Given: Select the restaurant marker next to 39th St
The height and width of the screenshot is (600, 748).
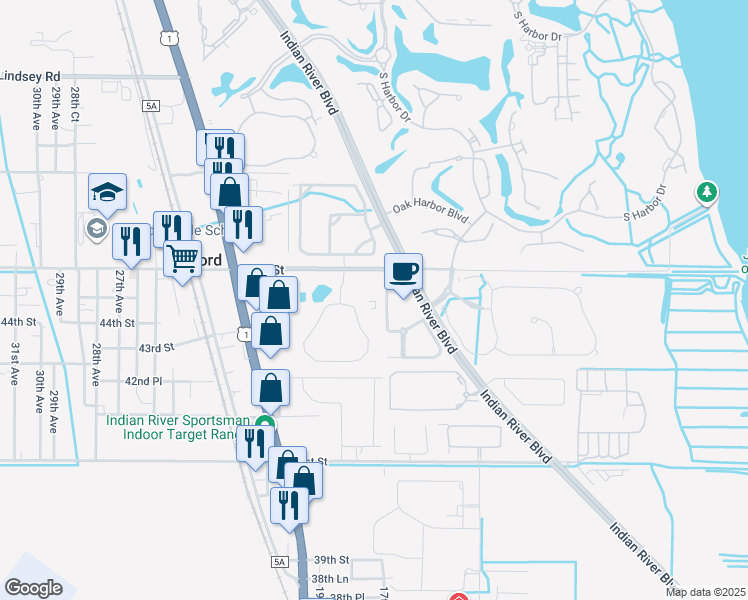Looking at the screenshot, I should (x=290, y=507).
